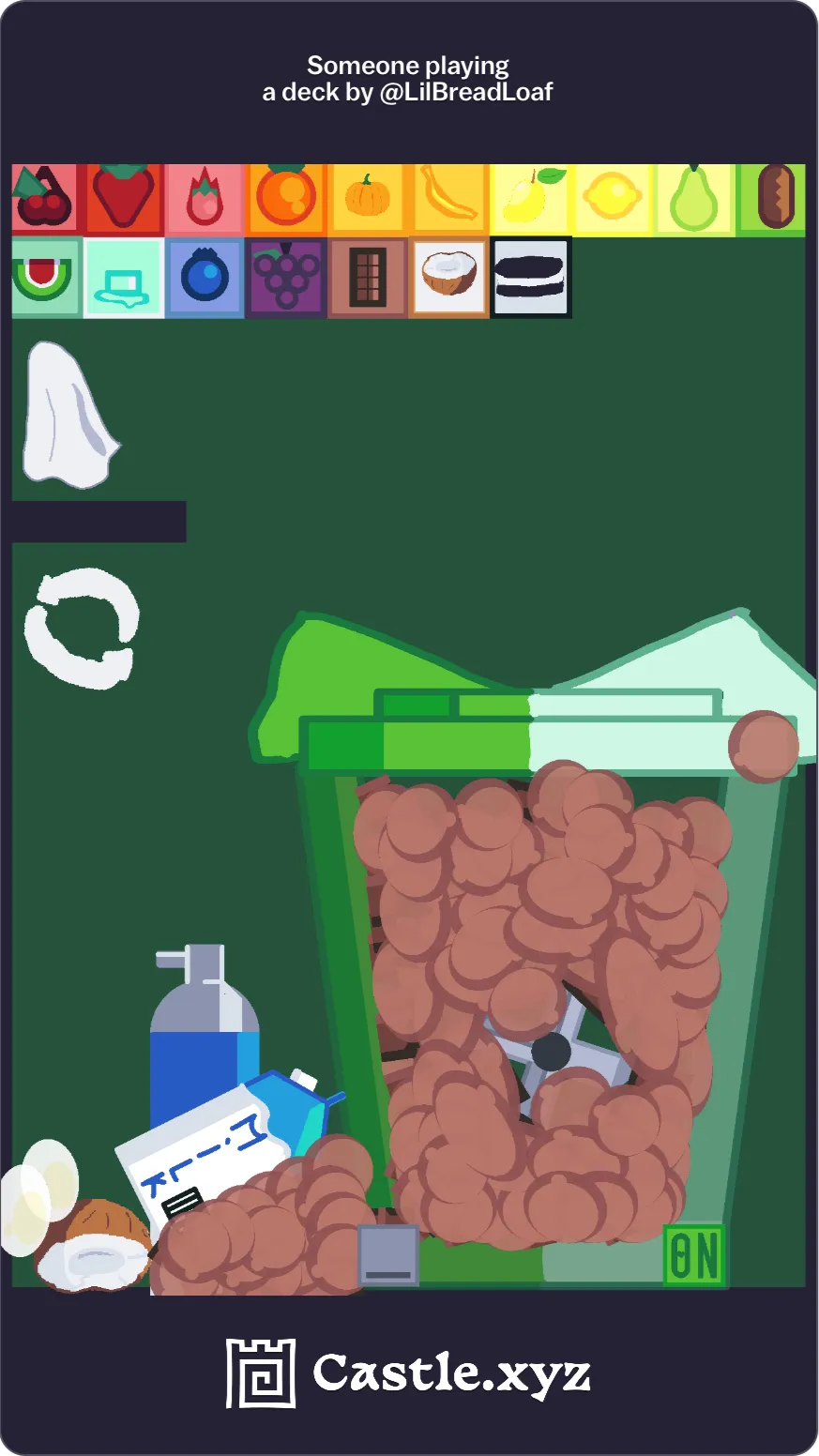Pick the mango ingredient
Image resolution: width=819 pixels, height=1456 pixels.
pyautogui.click(x=529, y=198)
